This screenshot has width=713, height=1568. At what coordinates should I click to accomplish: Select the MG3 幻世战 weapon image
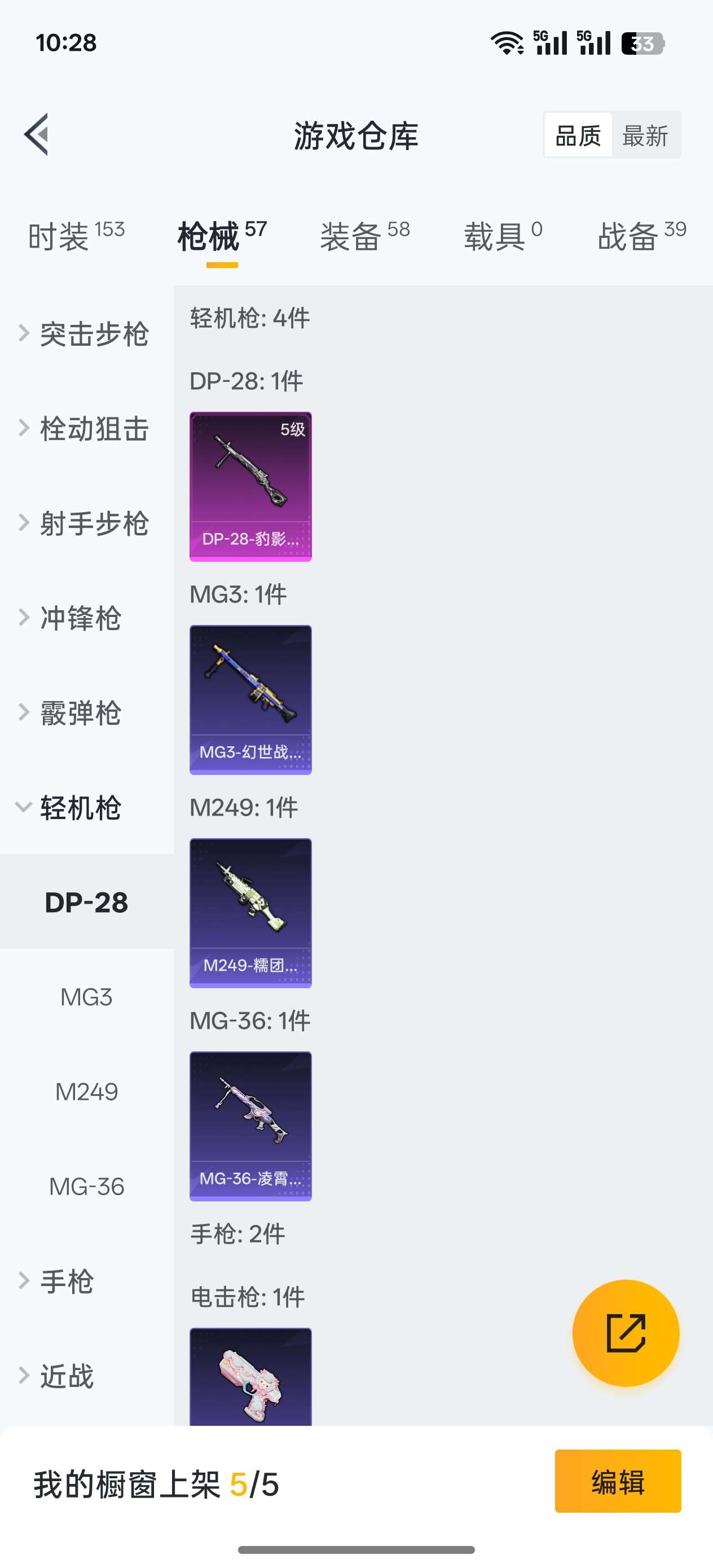250,700
